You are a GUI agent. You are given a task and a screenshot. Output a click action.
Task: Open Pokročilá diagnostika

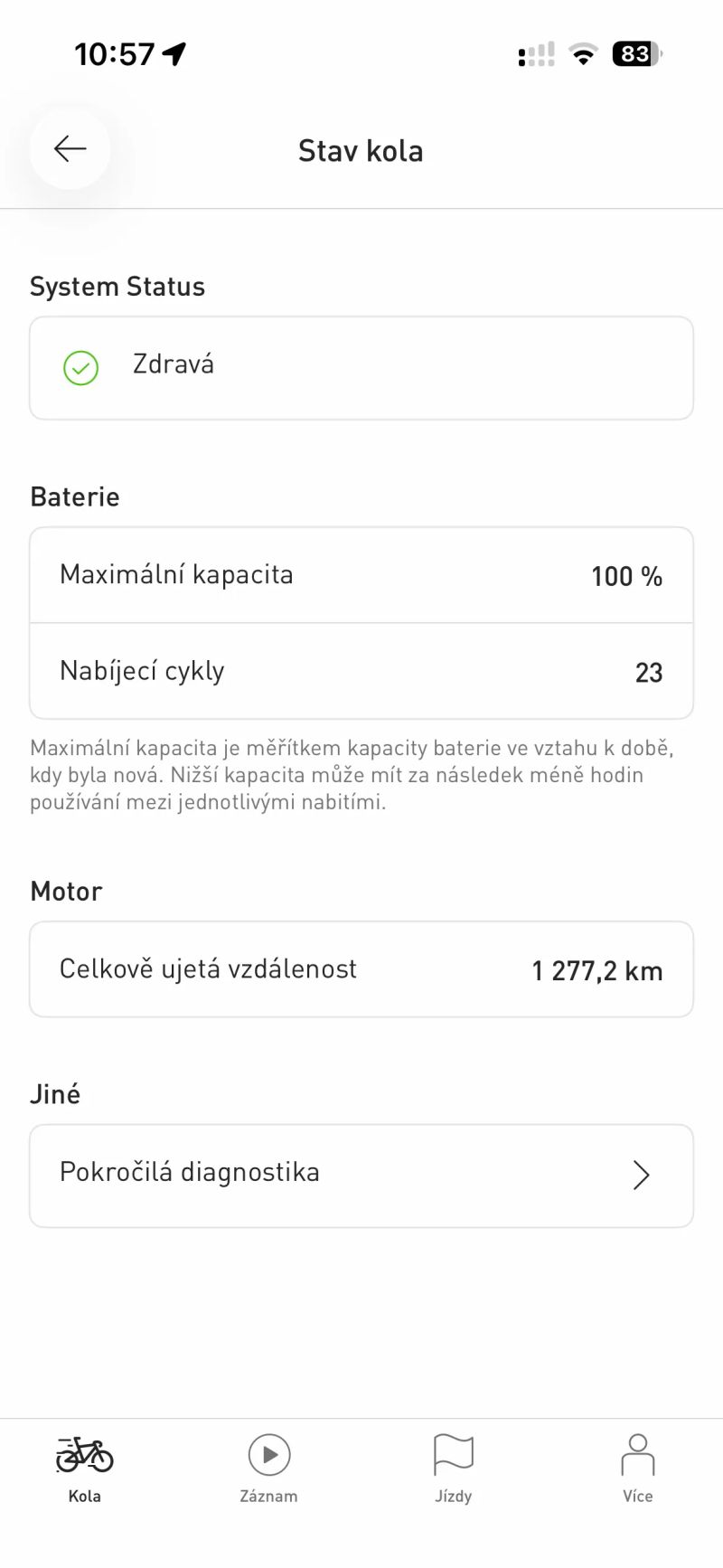click(361, 1176)
